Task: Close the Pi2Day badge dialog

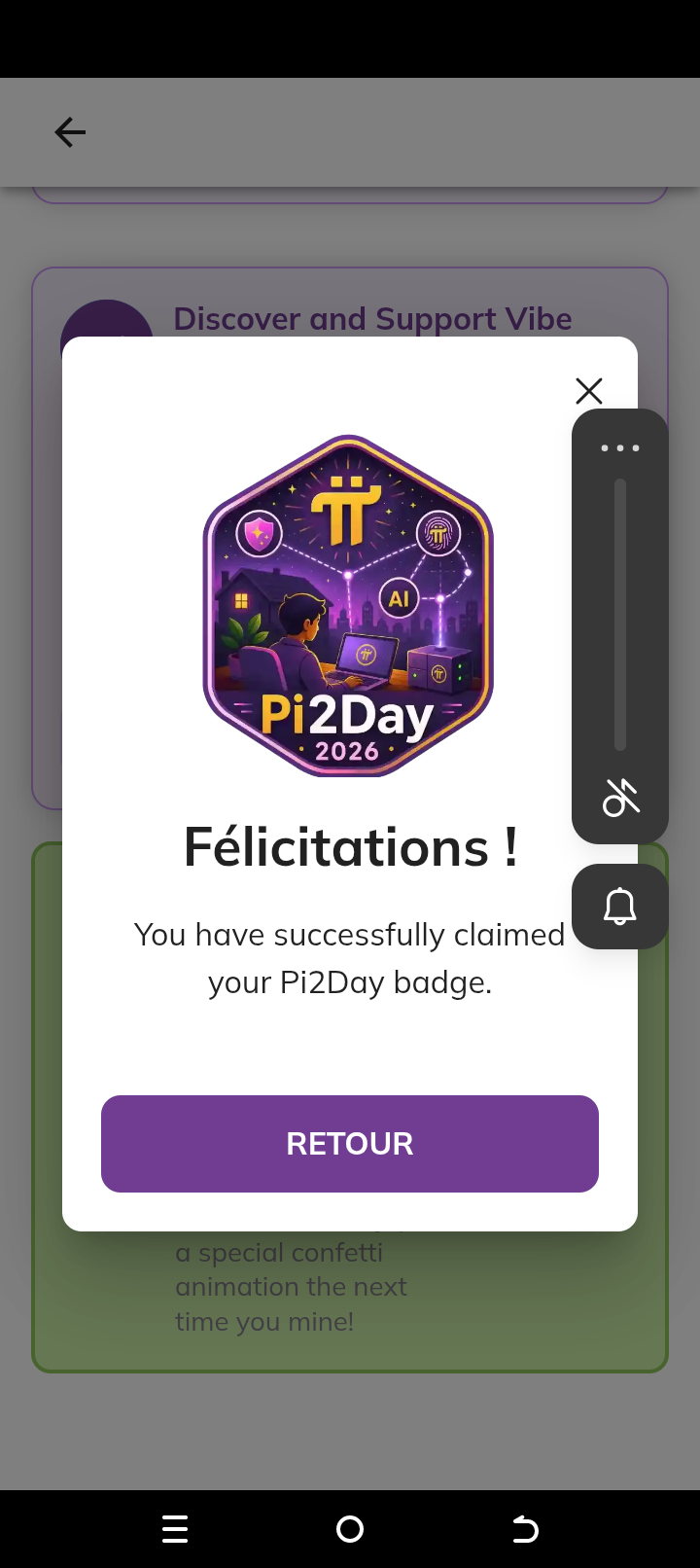Action: [x=589, y=391]
